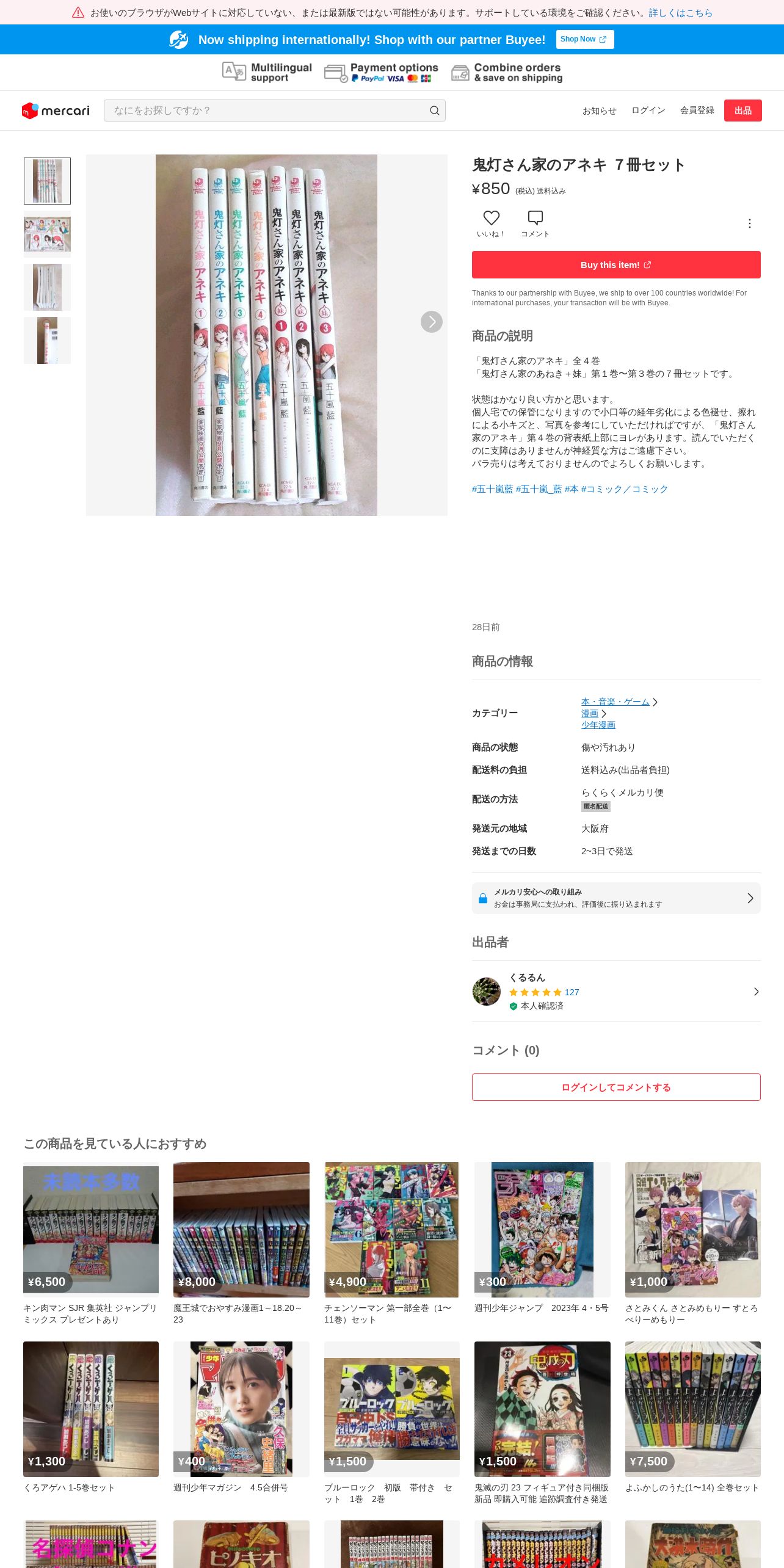
Task: Open the comment icon under the price
Action: tap(535, 223)
